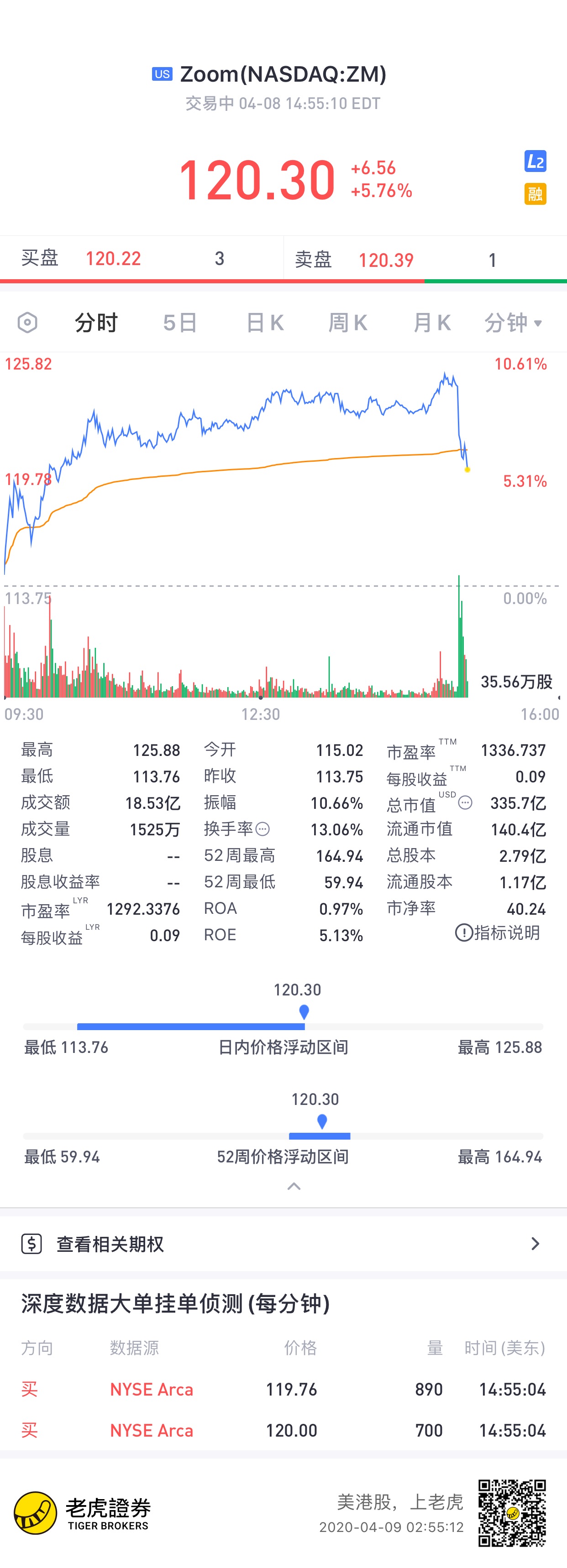The height and width of the screenshot is (1568, 567).
Task: Open 指标说明 indicator explanation
Action: point(497,932)
